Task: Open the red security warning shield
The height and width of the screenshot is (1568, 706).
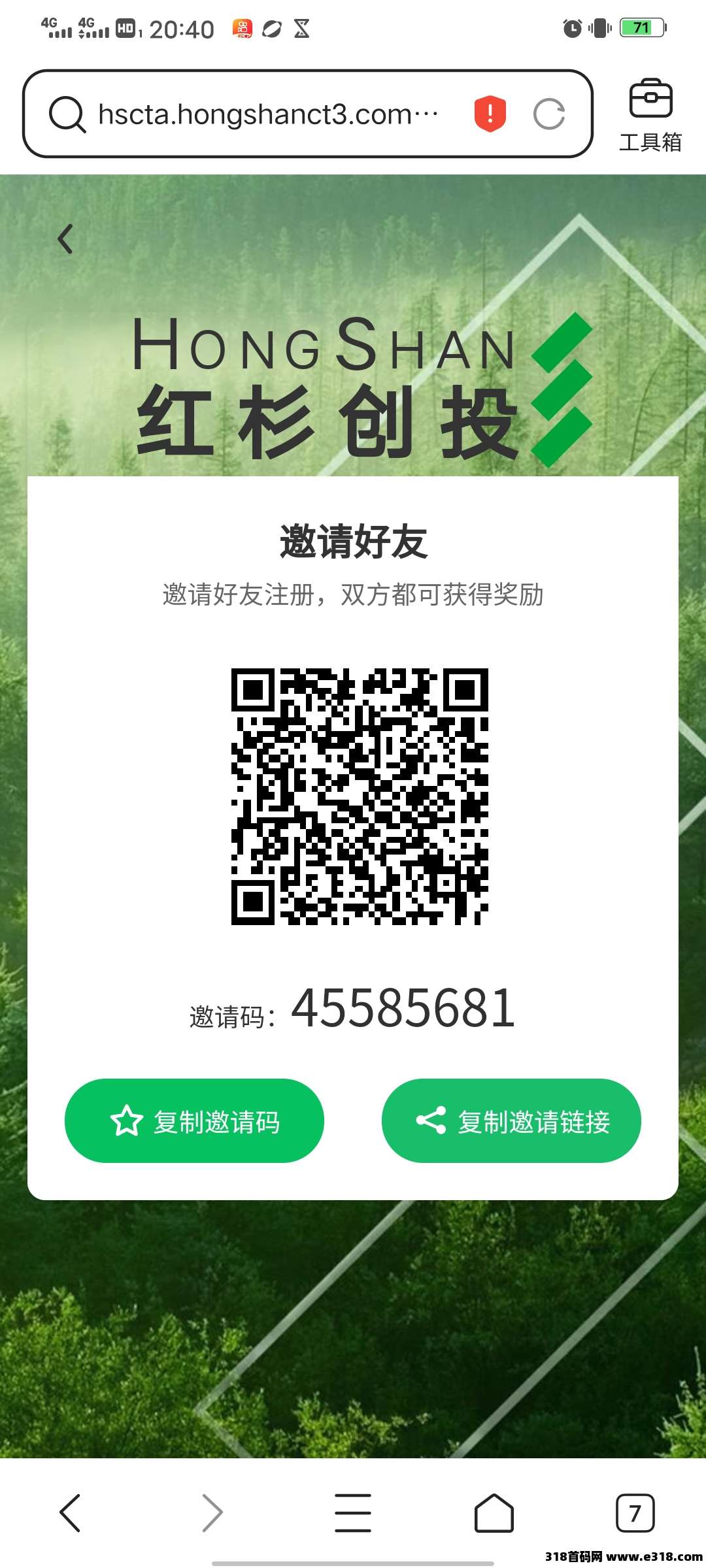Action: pyautogui.click(x=490, y=114)
